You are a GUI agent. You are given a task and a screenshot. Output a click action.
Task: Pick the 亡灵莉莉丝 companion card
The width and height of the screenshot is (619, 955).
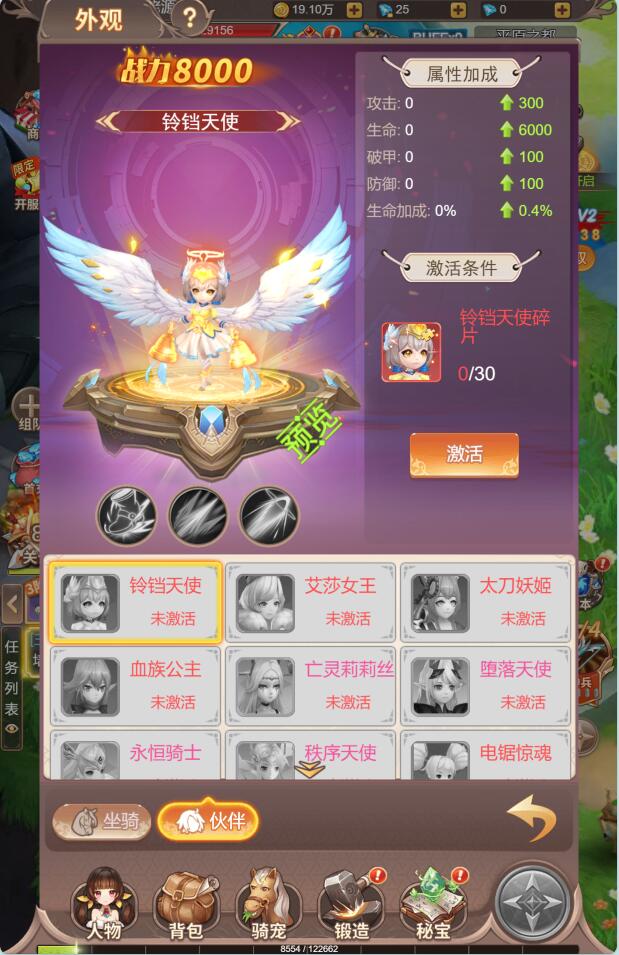pyautogui.click(x=310, y=685)
